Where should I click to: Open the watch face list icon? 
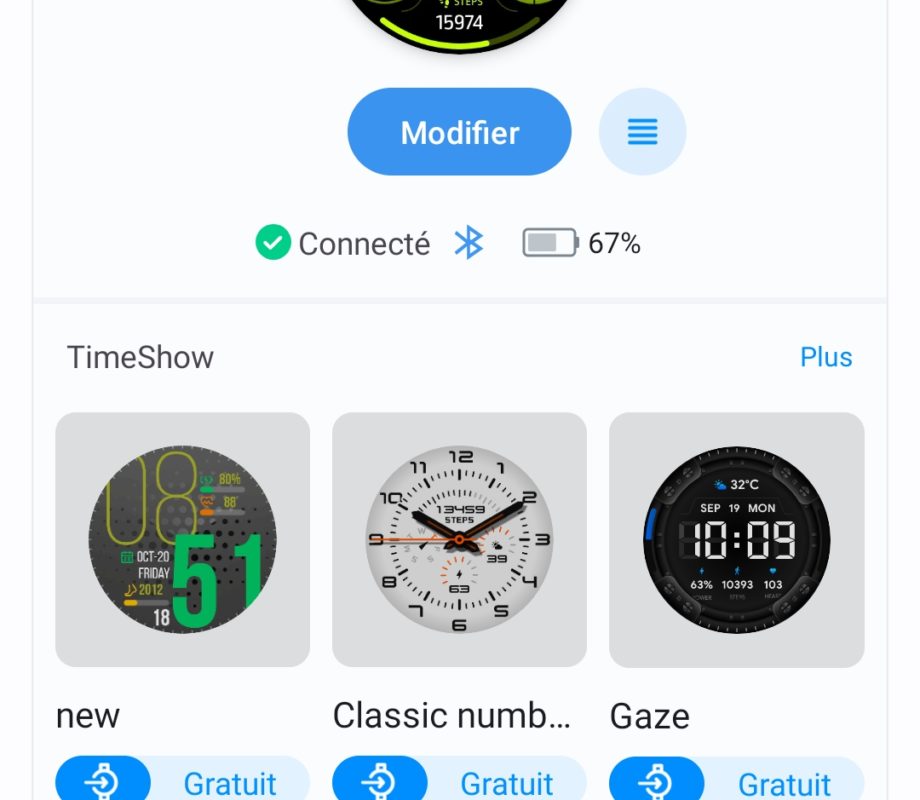tap(642, 132)
